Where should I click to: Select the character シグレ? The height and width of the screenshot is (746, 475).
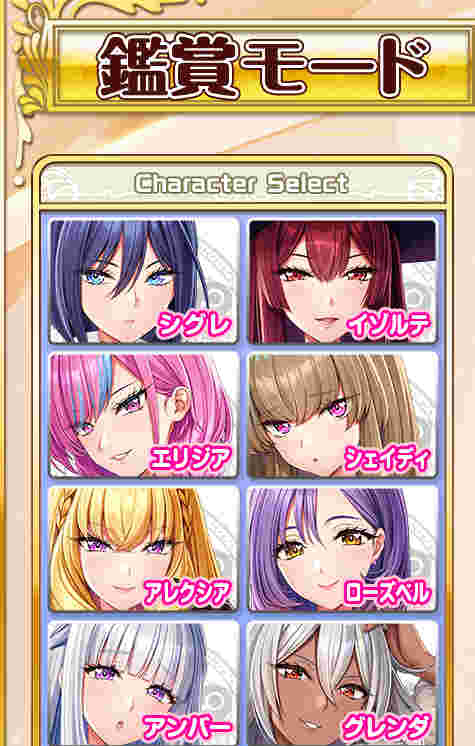(x=144, y=281)
